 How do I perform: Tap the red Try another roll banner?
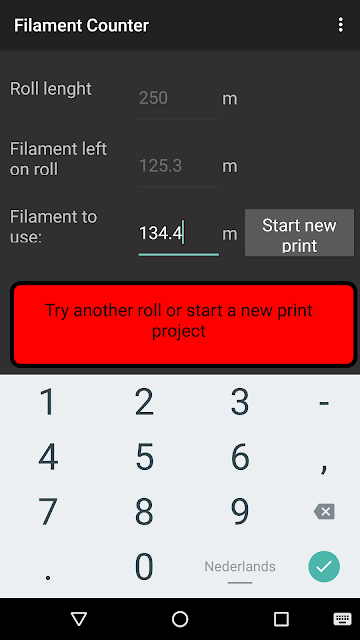pyautogui.click(x=183, y=324)
